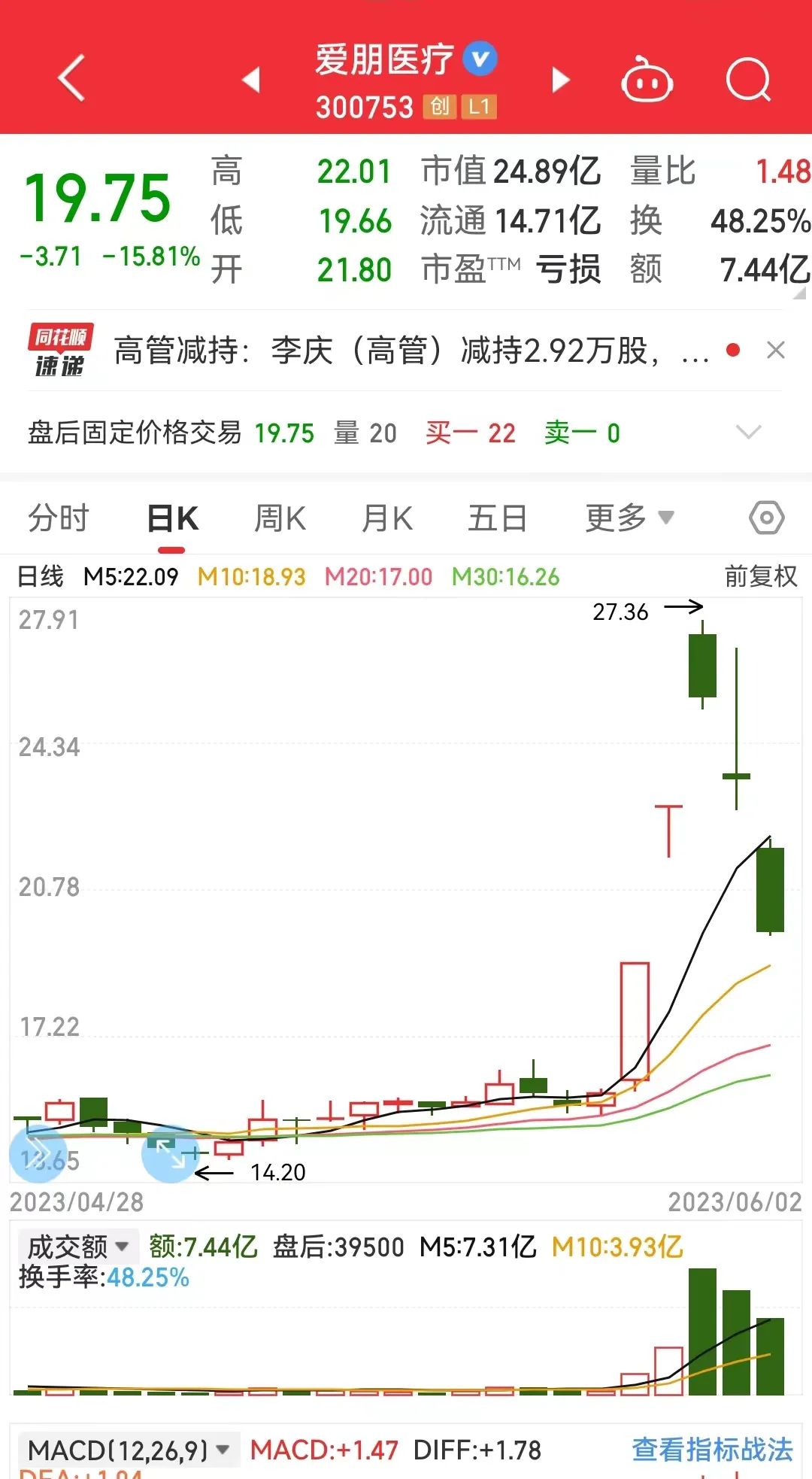
Task: Open chart settings via the gear icon
Action: 768,517
